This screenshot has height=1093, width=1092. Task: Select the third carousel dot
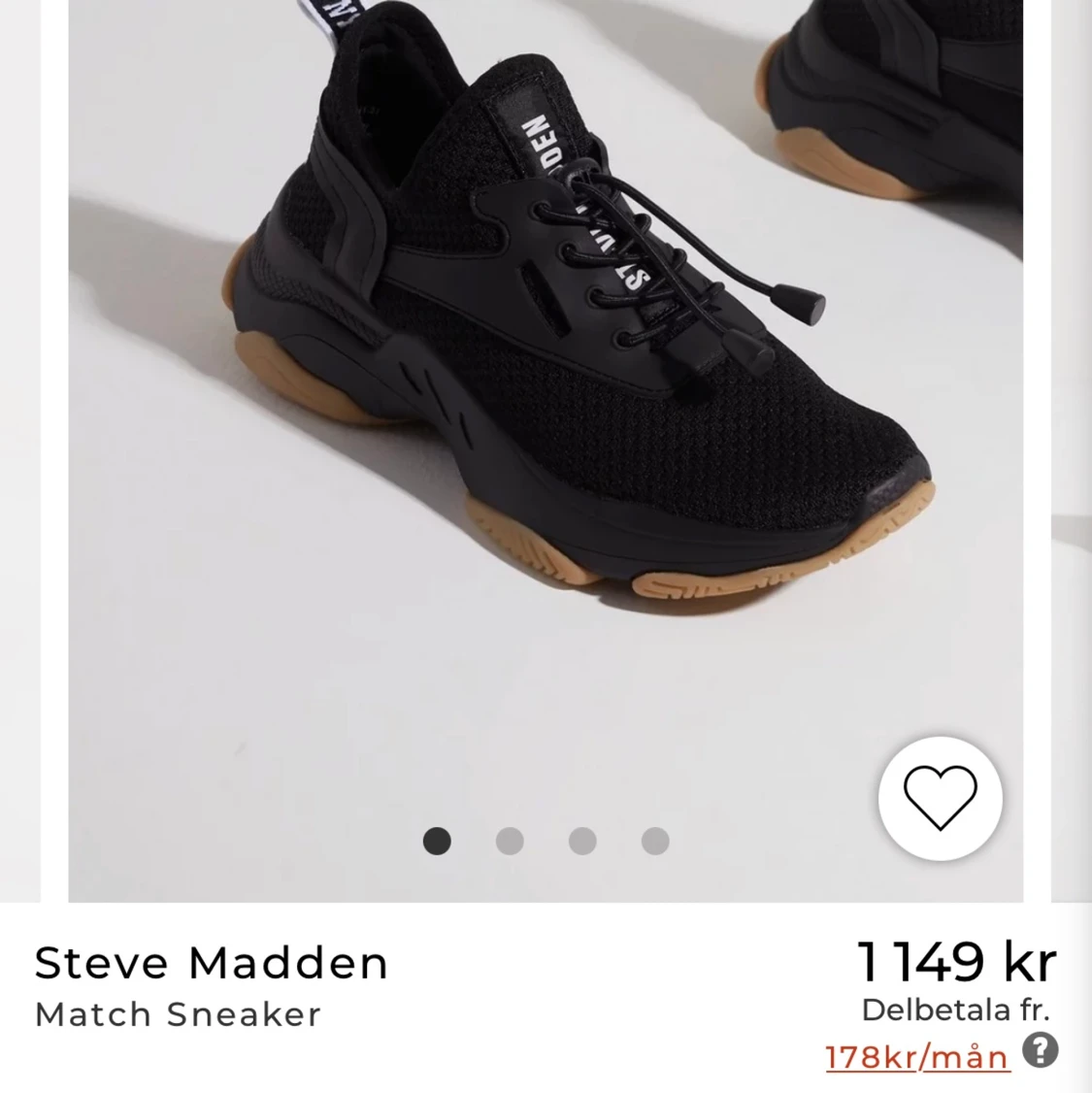580,841
